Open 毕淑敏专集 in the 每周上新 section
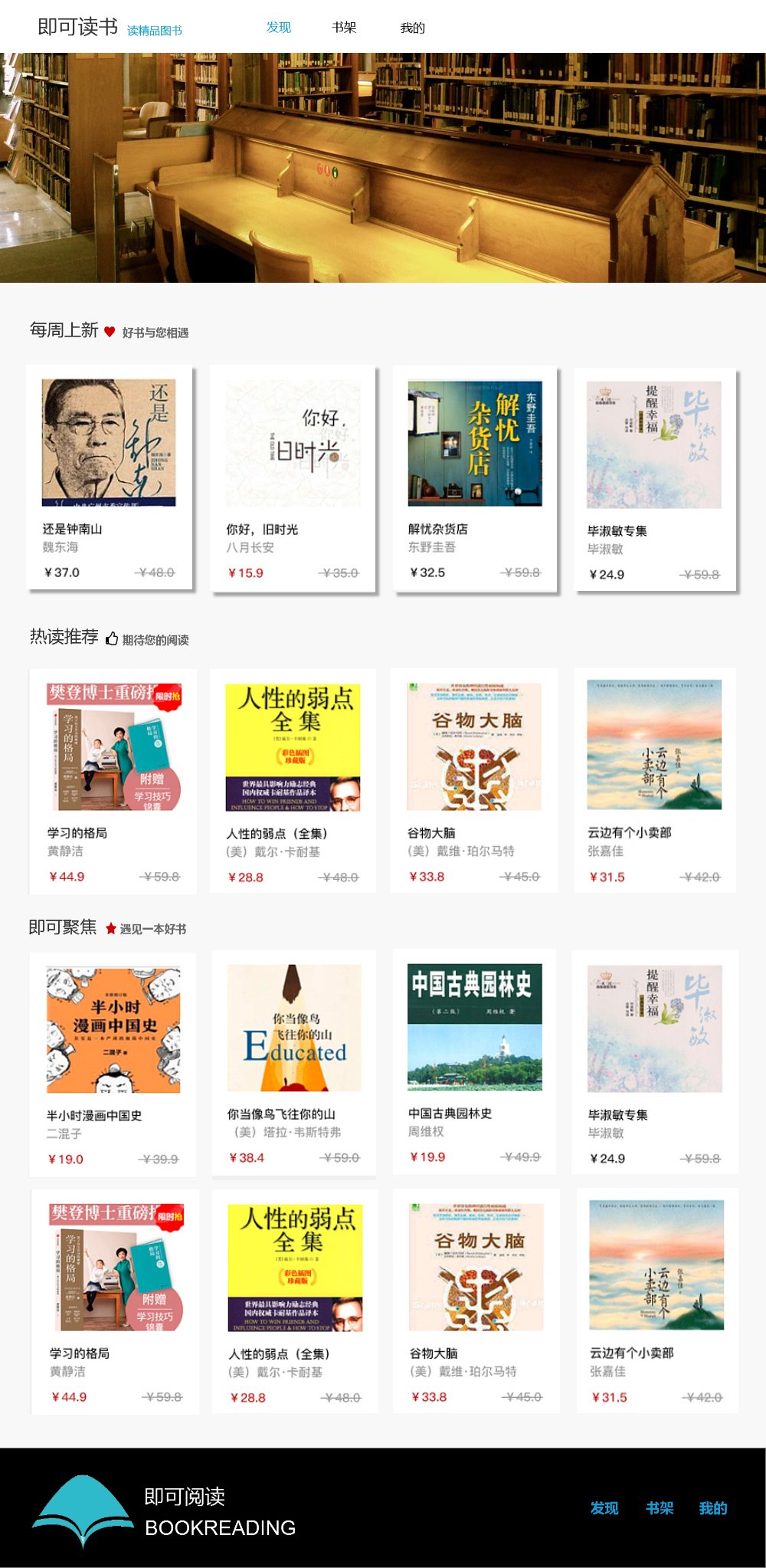 tap(655, 478)
